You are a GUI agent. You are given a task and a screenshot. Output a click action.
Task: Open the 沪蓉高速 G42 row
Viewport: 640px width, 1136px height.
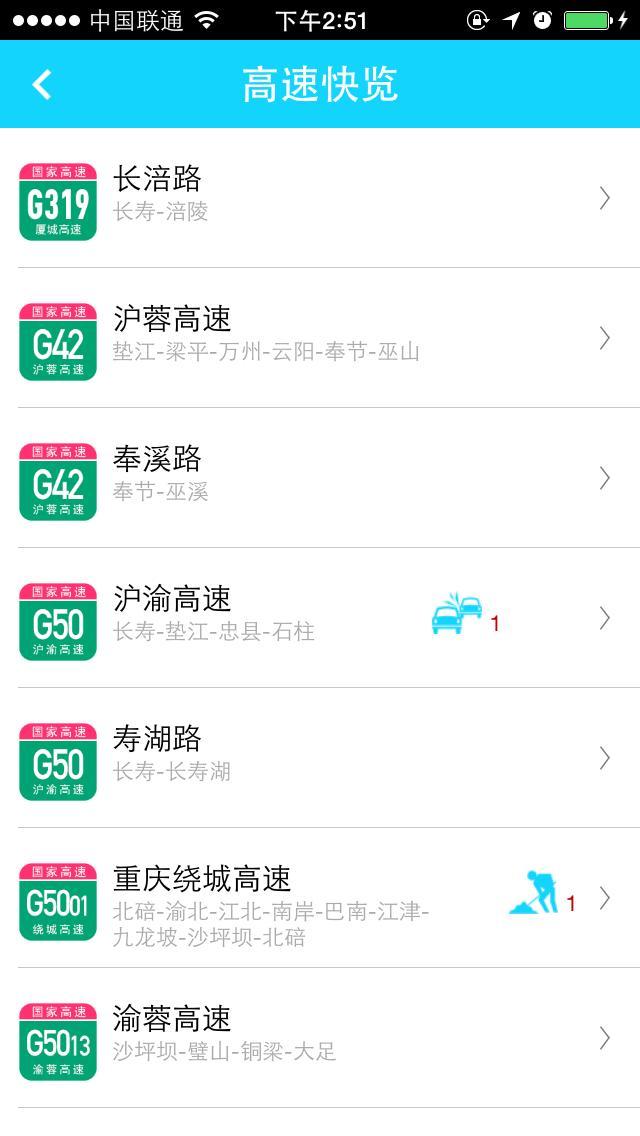(x=320, y=338)
